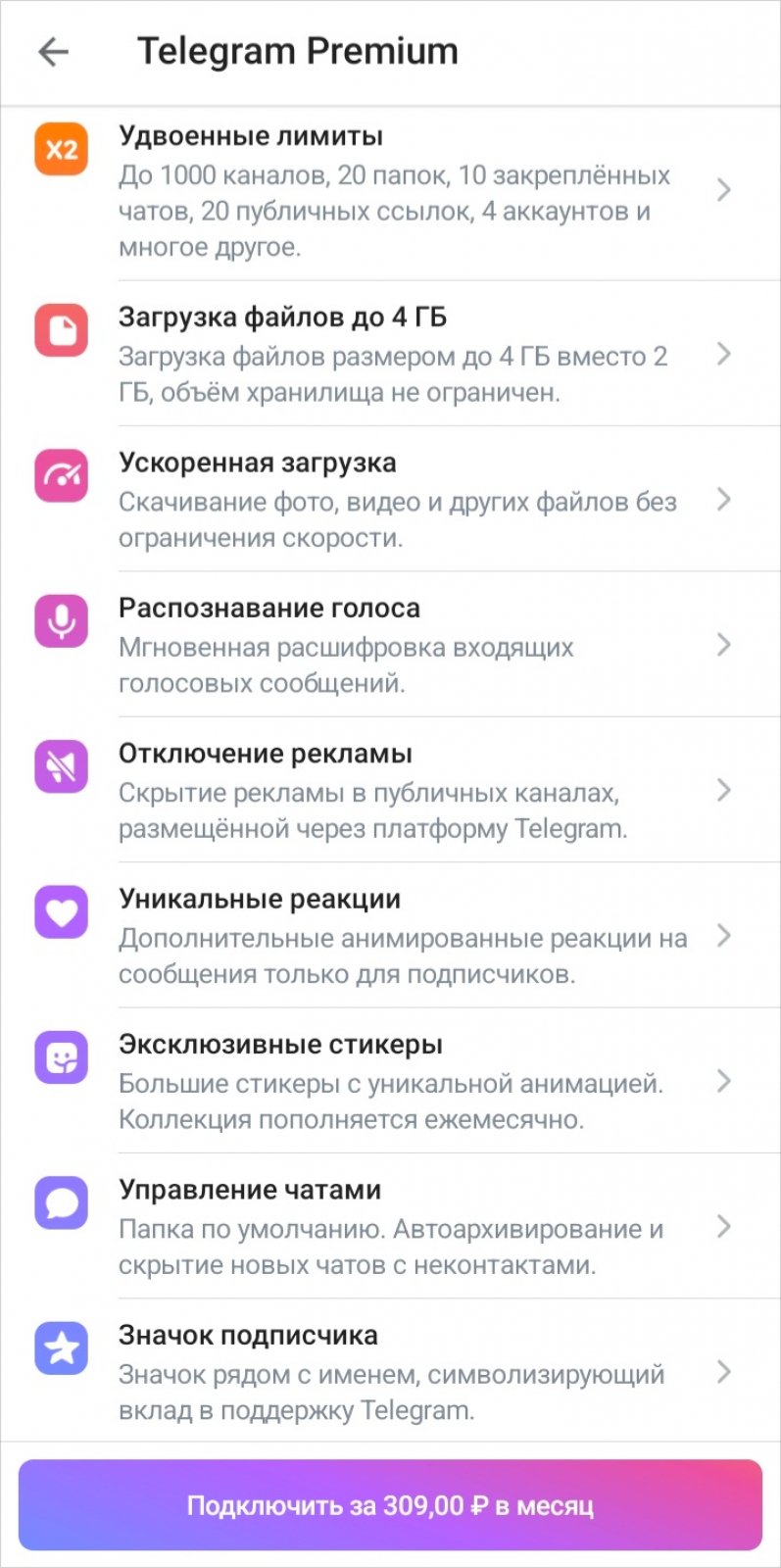Open the Отключение рекламы feature

click(392, 790)
